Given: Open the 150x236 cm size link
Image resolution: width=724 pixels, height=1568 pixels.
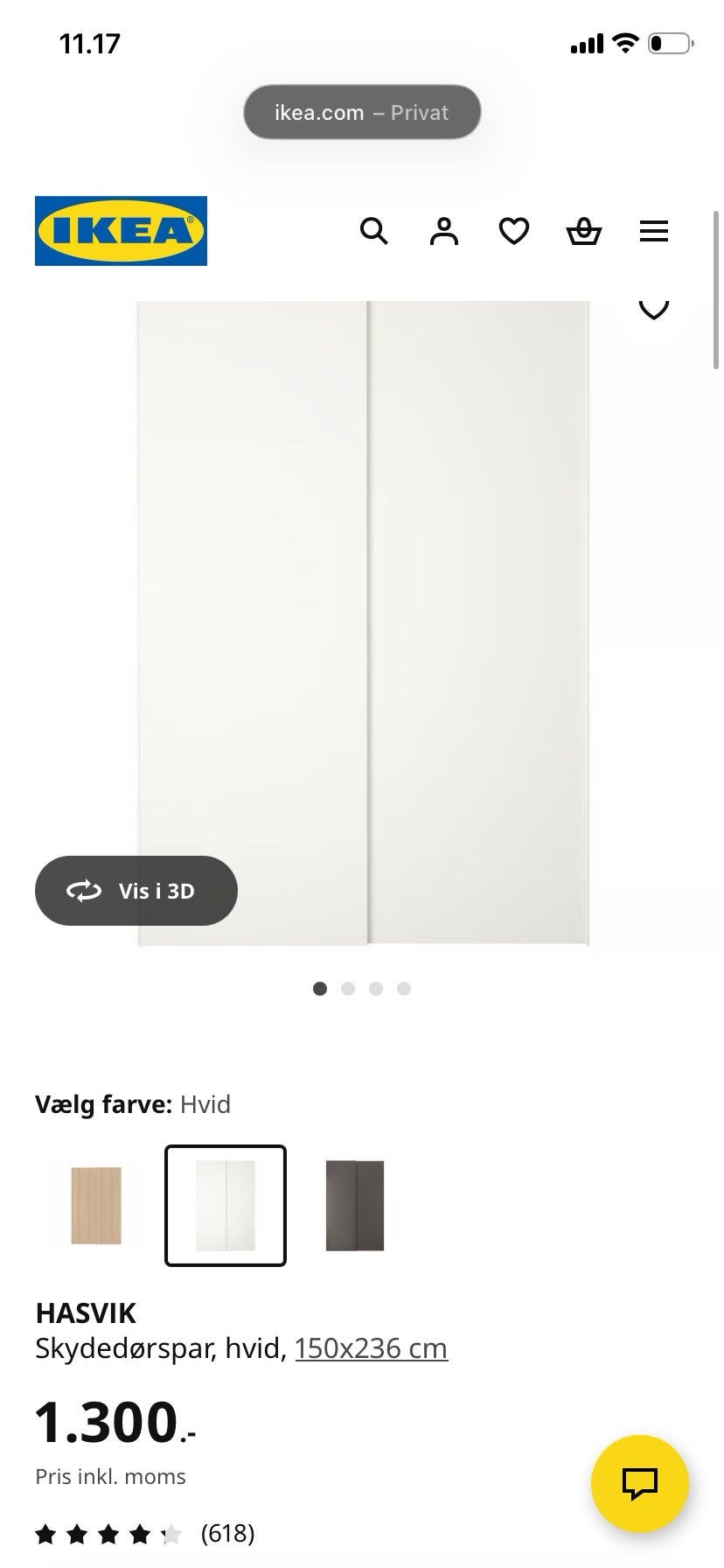Looking at the screenshot, I should [372, 1347].
